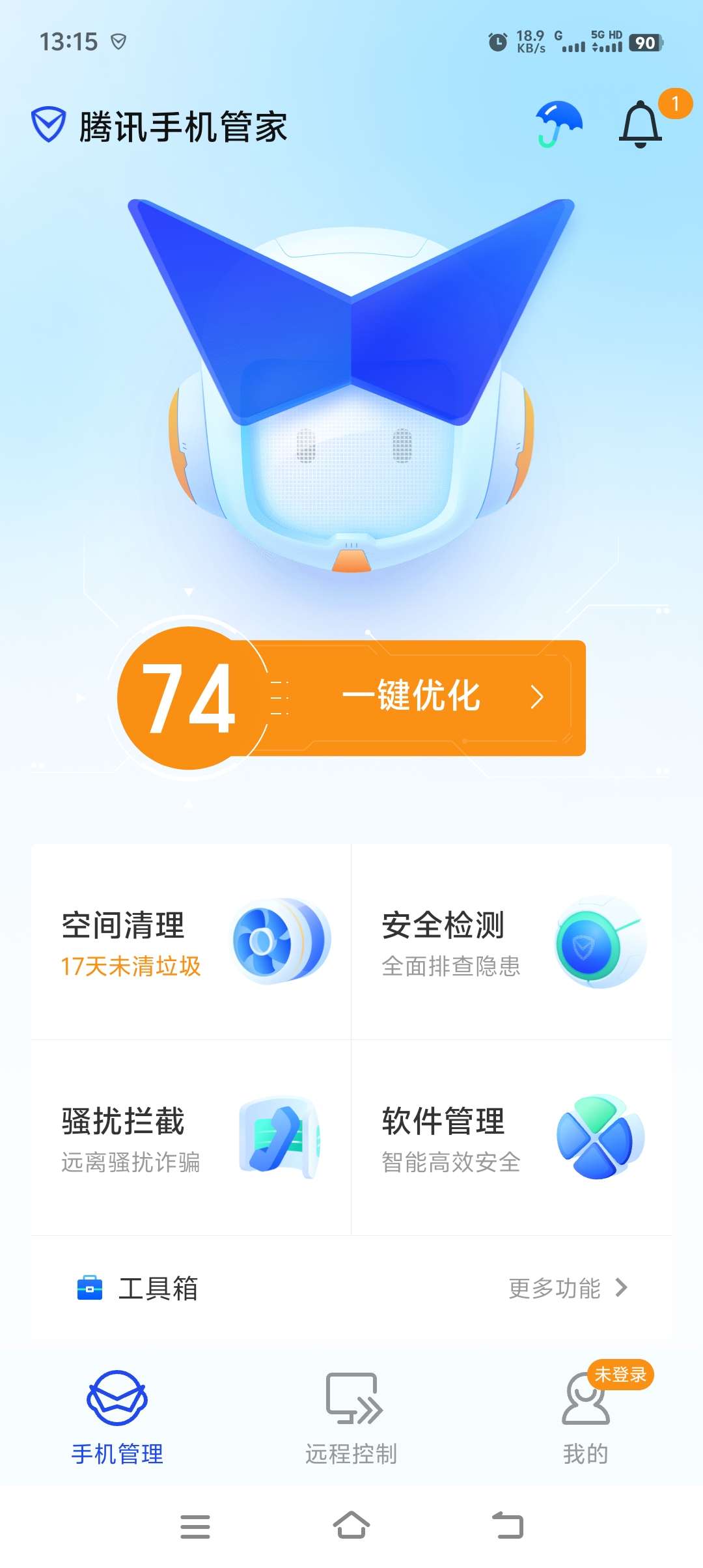View 更多功能 in the toolbox
703x1568 pixels.
[x=568, y=1288]
